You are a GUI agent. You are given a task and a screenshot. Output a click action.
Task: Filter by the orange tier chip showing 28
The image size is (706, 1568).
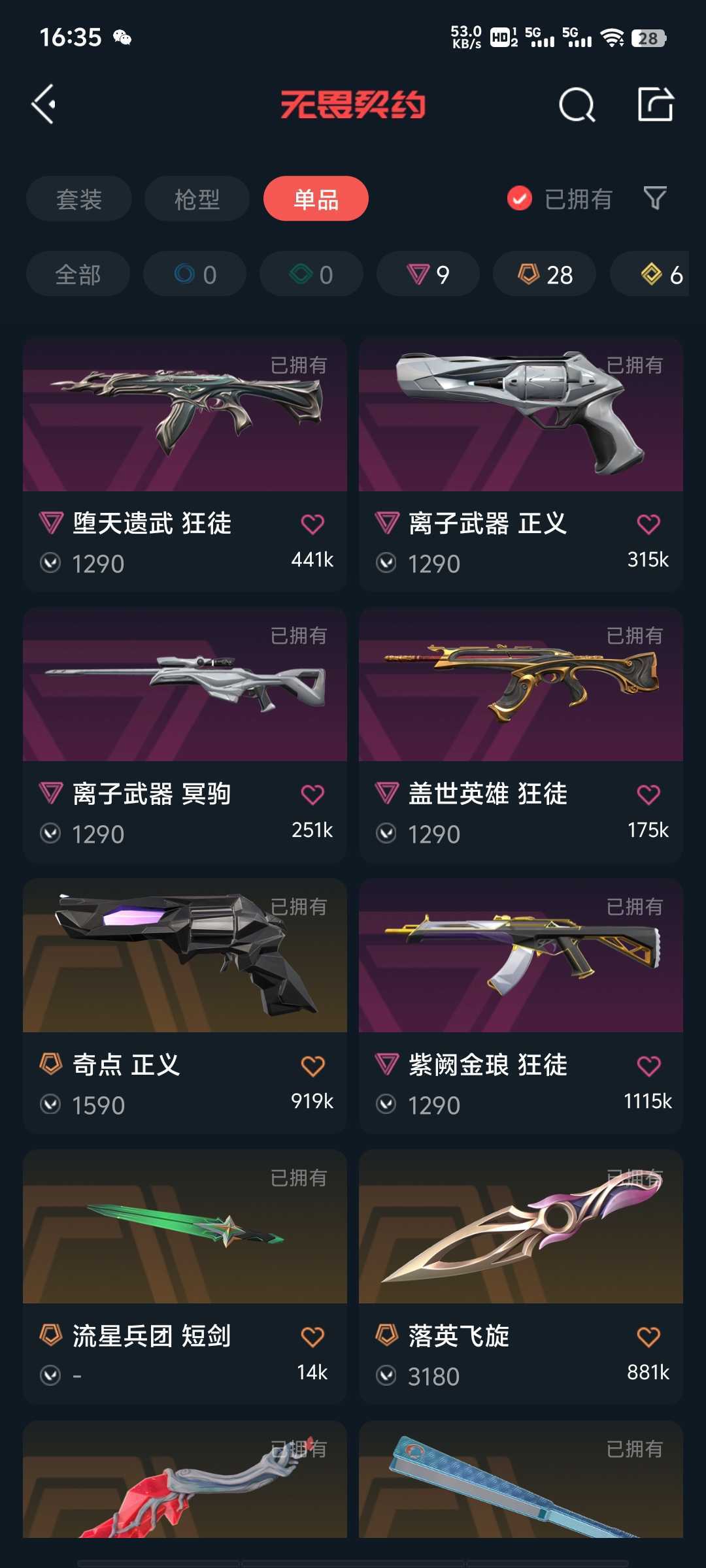[x=545, y=274]
